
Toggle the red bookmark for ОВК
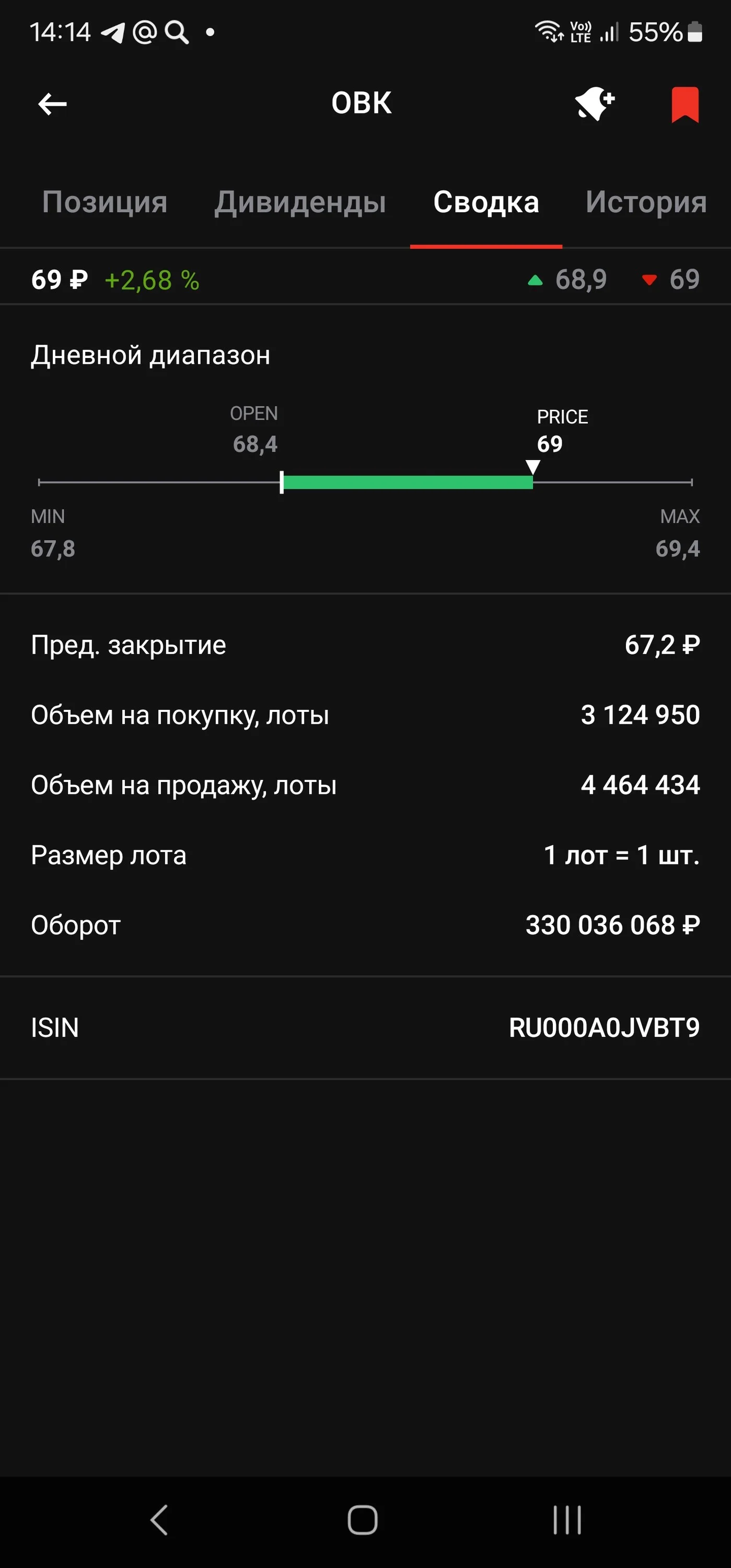(684, 105)
